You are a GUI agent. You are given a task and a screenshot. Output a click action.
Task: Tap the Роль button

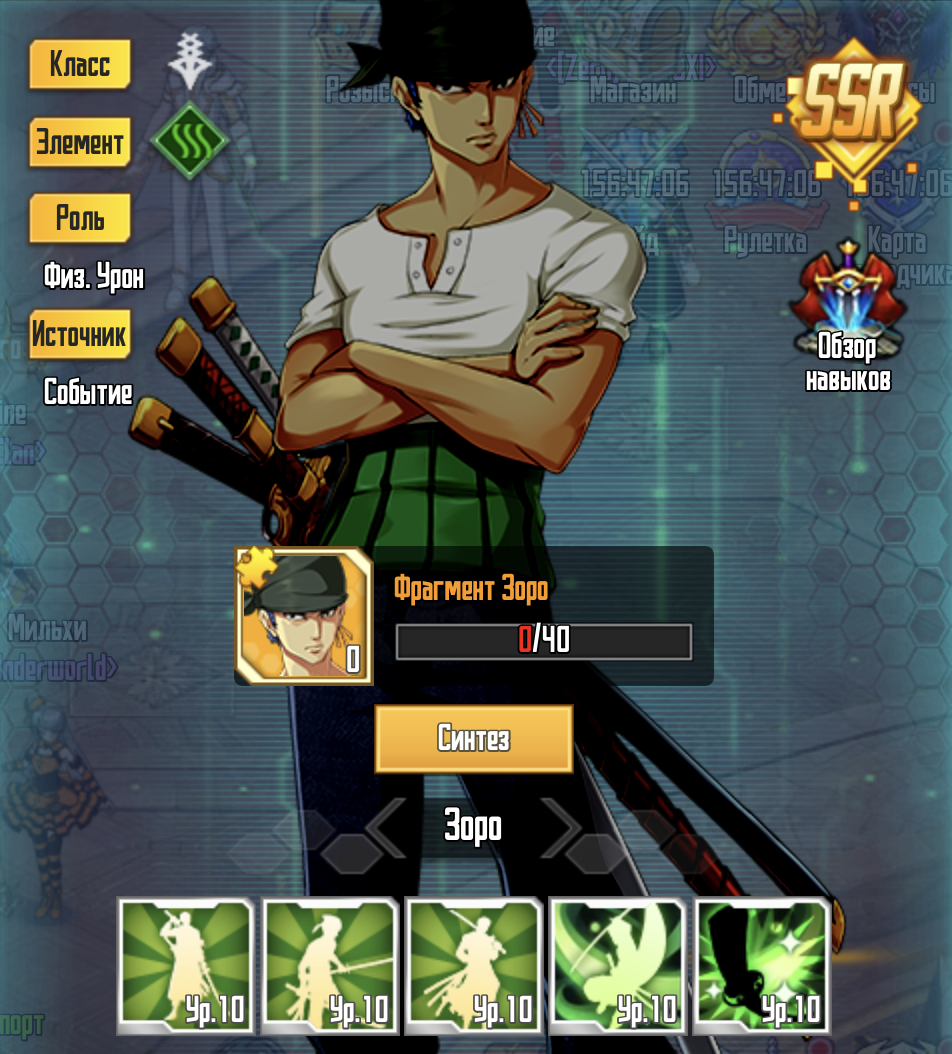tap(80, 218)
